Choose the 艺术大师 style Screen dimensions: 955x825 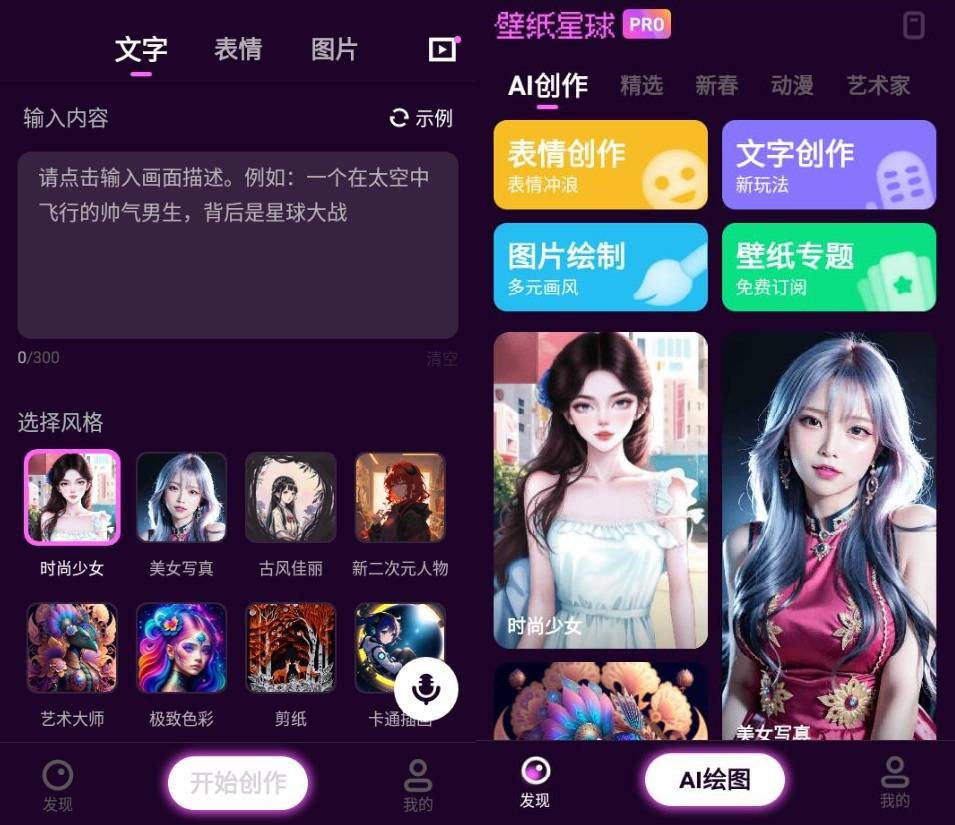coord(72,648)
